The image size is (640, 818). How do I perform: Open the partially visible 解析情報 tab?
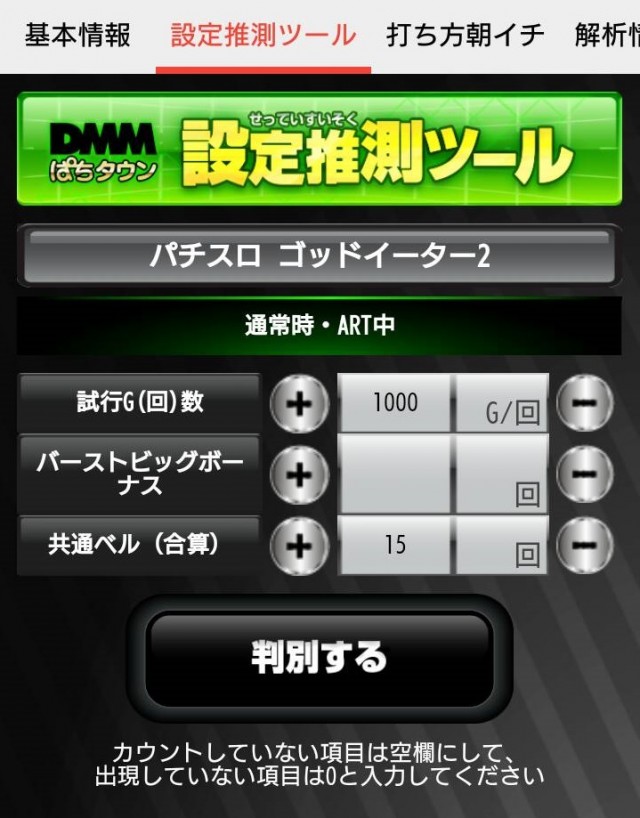(606, 35)
